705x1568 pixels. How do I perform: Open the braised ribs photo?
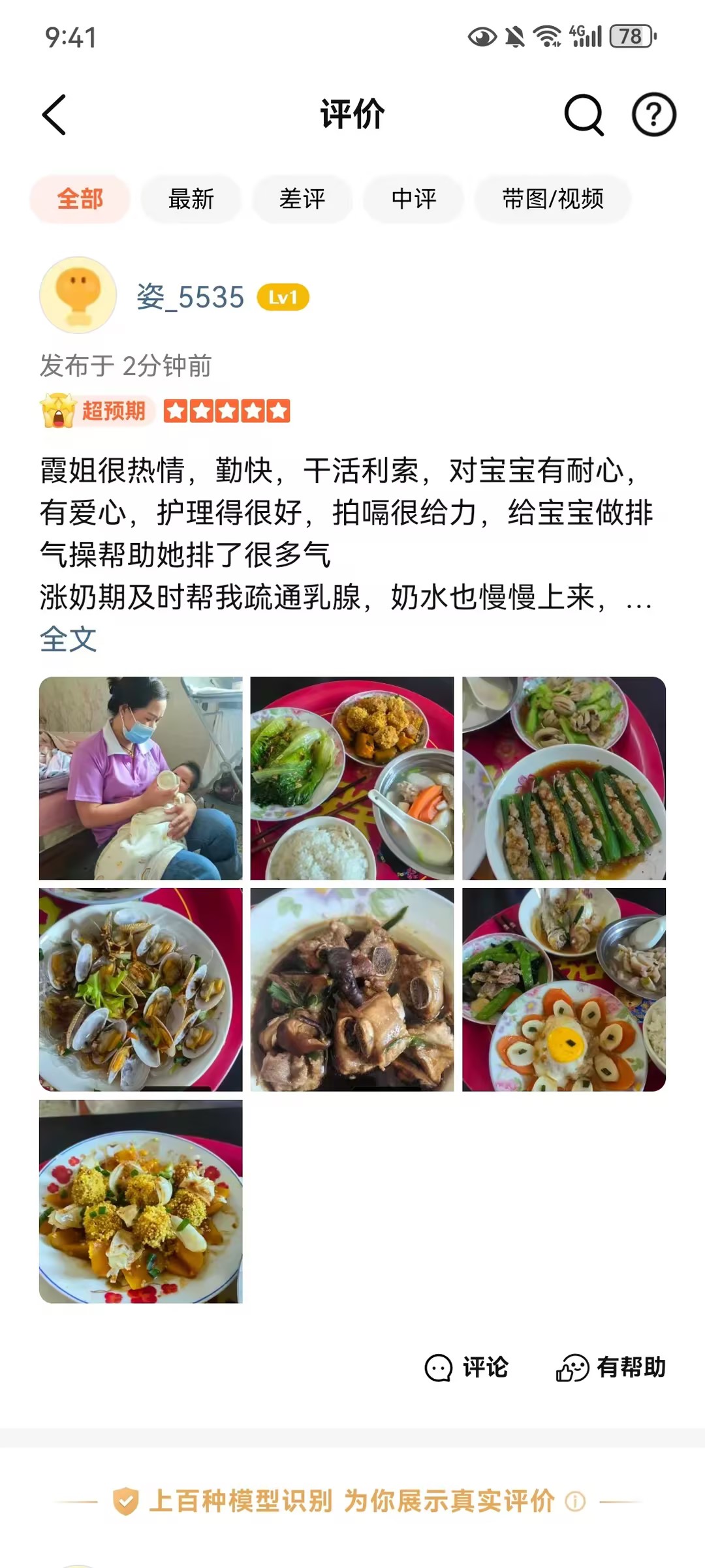[x=352, y=990]
